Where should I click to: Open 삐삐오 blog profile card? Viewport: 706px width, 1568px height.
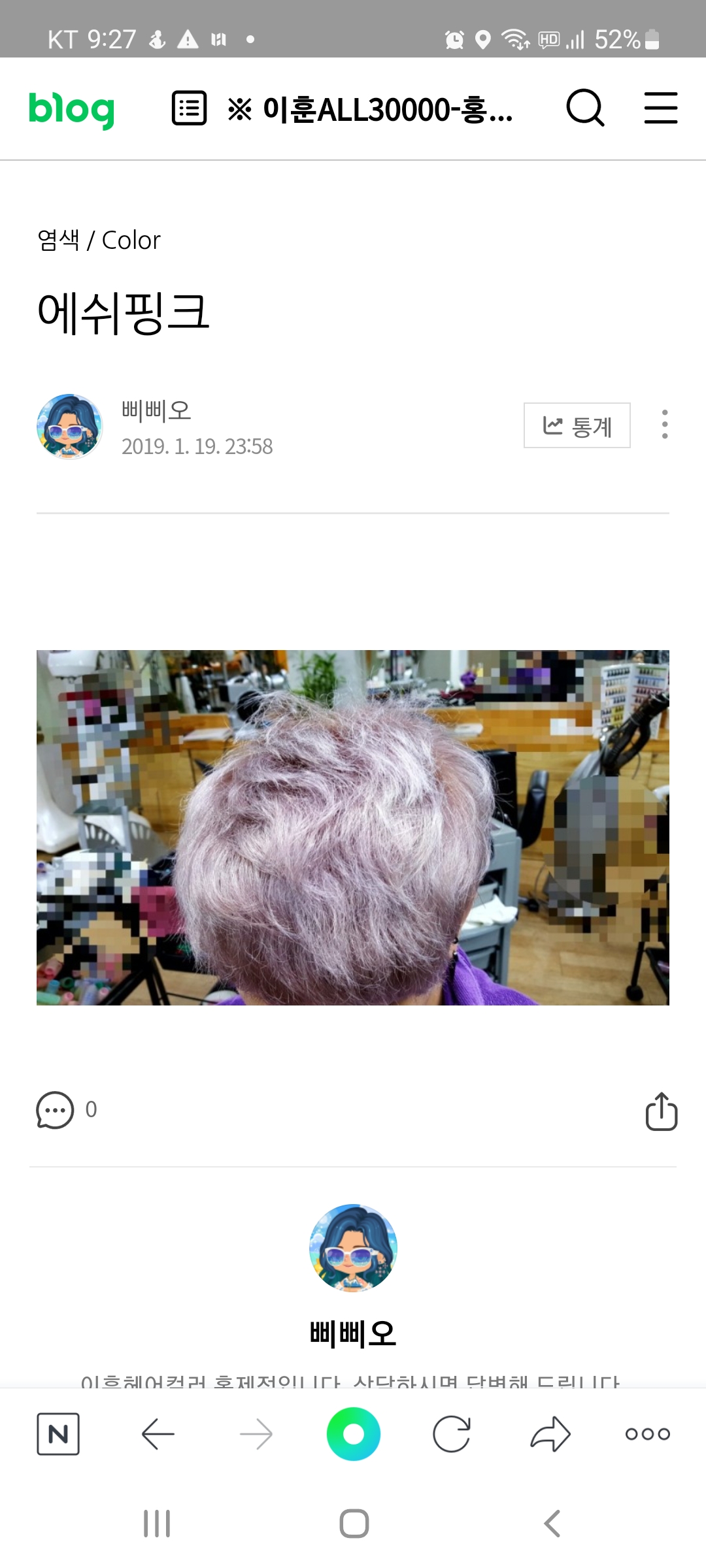coord(353,1248)
